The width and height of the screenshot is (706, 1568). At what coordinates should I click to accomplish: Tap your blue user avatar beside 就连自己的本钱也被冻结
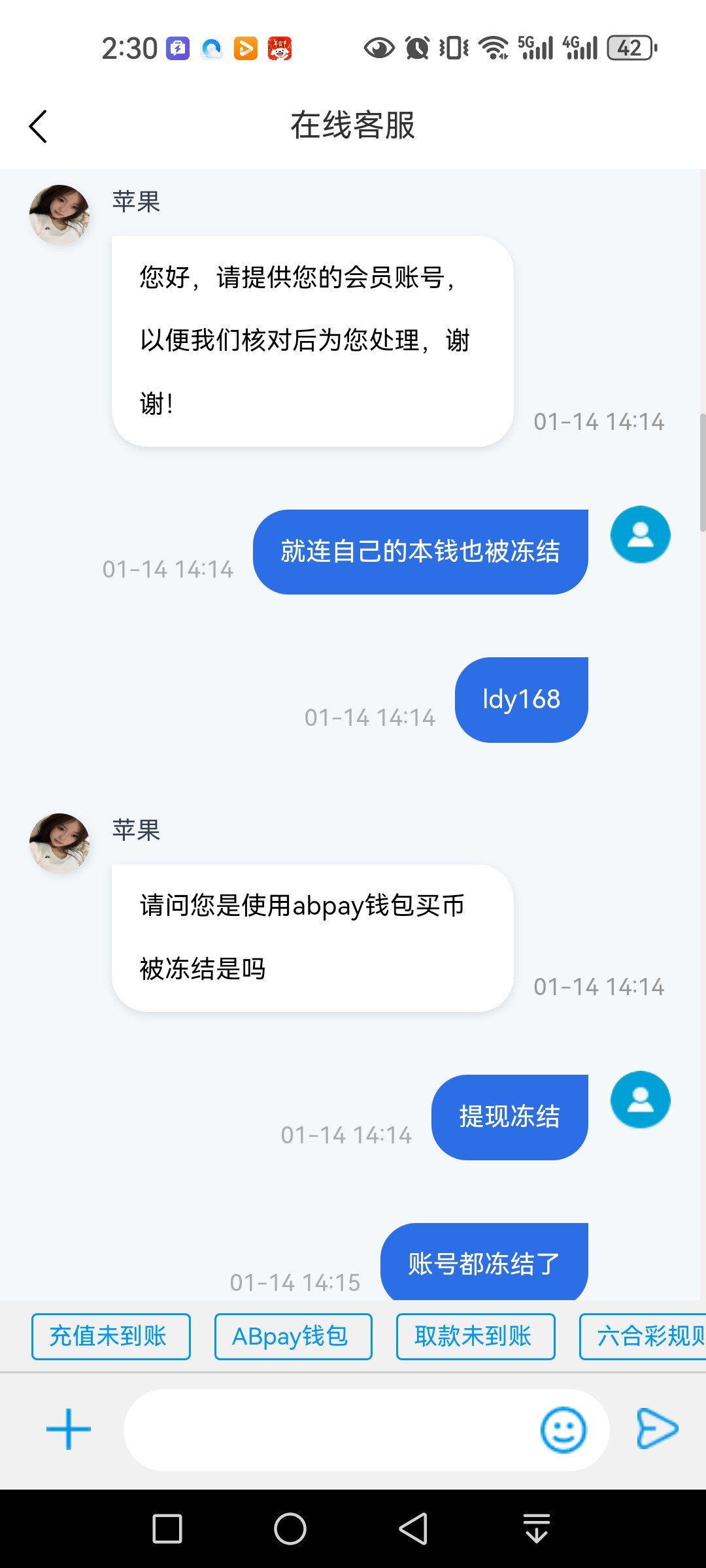tap(639, 534)
